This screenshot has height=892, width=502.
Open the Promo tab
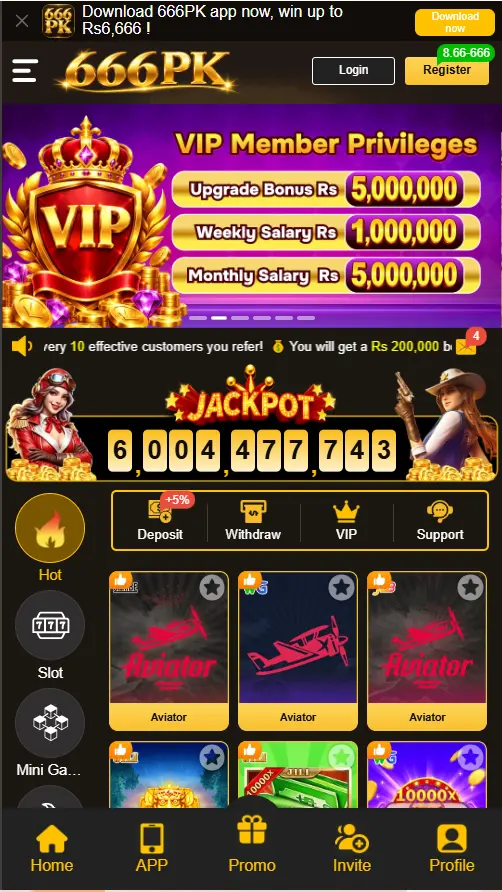click(x=252, y=844)
